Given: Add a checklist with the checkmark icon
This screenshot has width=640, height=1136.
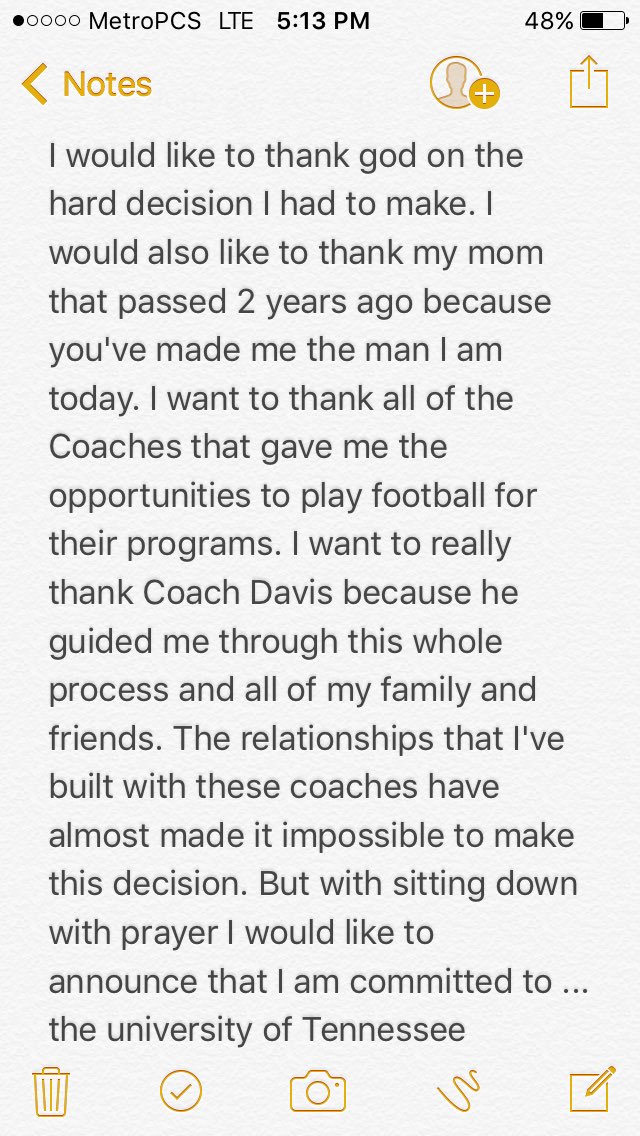Looking at the screenshot, I should pyautogui.click(x=181, y=1090).
